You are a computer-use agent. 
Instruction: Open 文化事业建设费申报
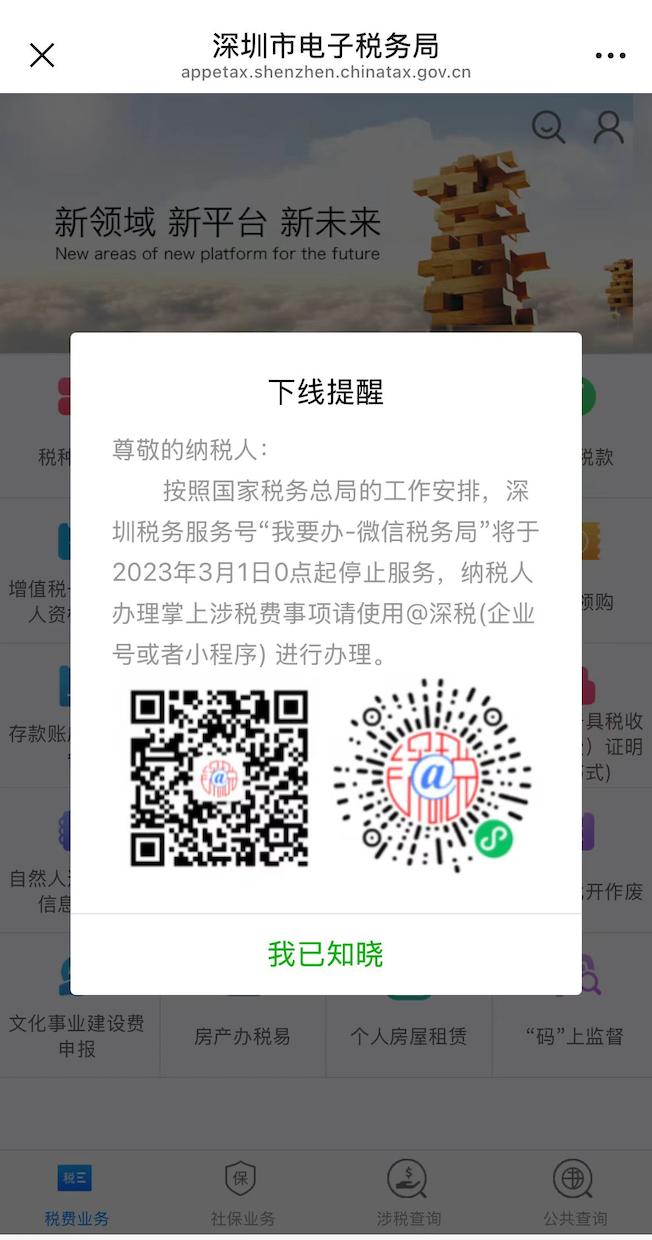click(x=77, y=1034)
